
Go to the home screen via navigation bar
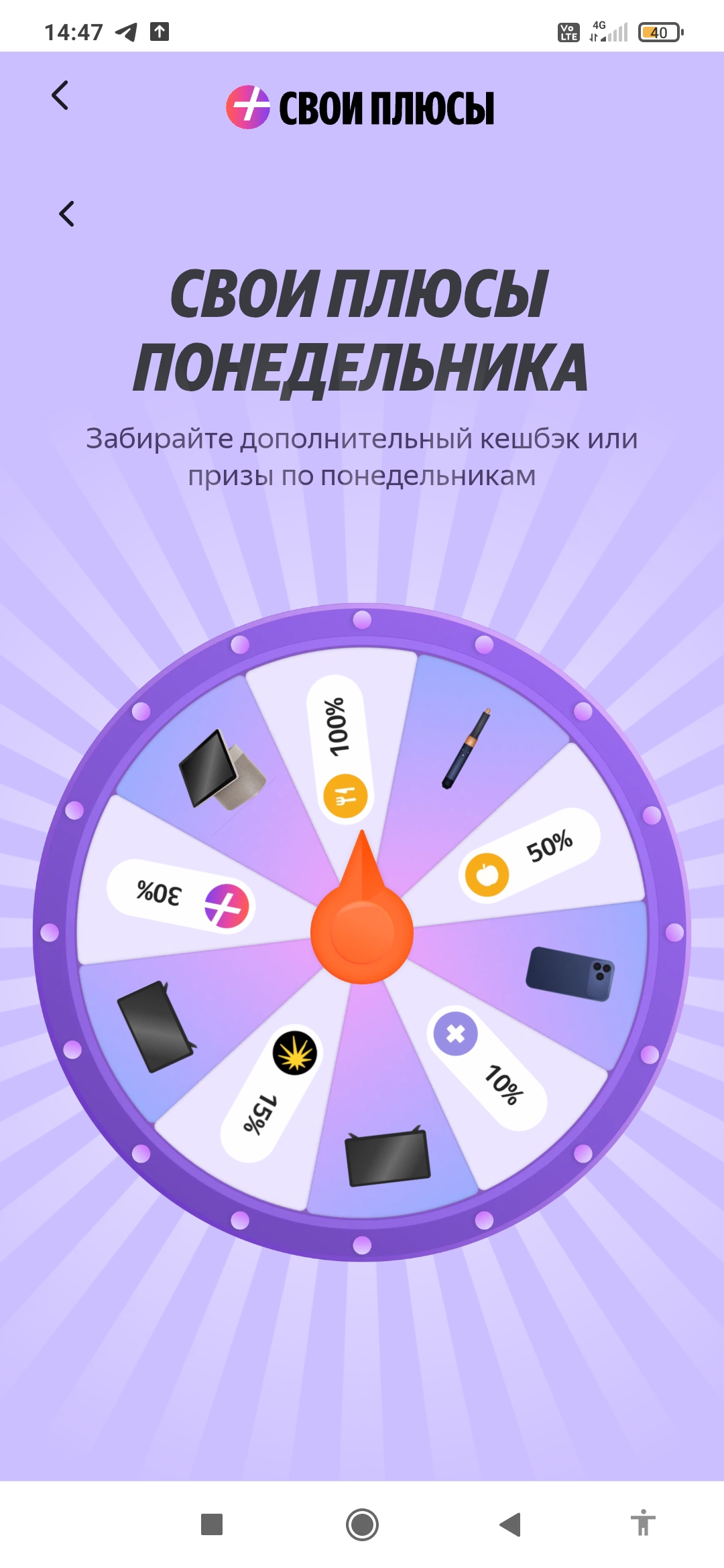tap(362, 1524)
